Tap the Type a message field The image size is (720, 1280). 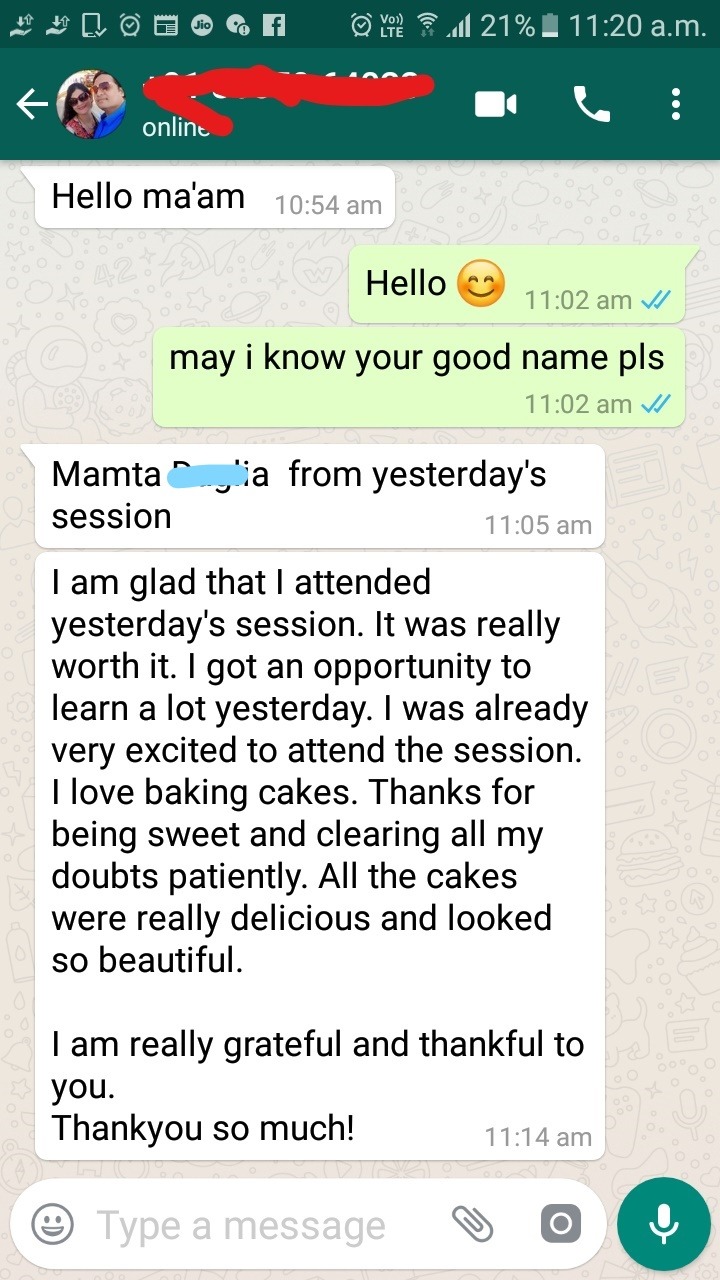[250, 1224]
